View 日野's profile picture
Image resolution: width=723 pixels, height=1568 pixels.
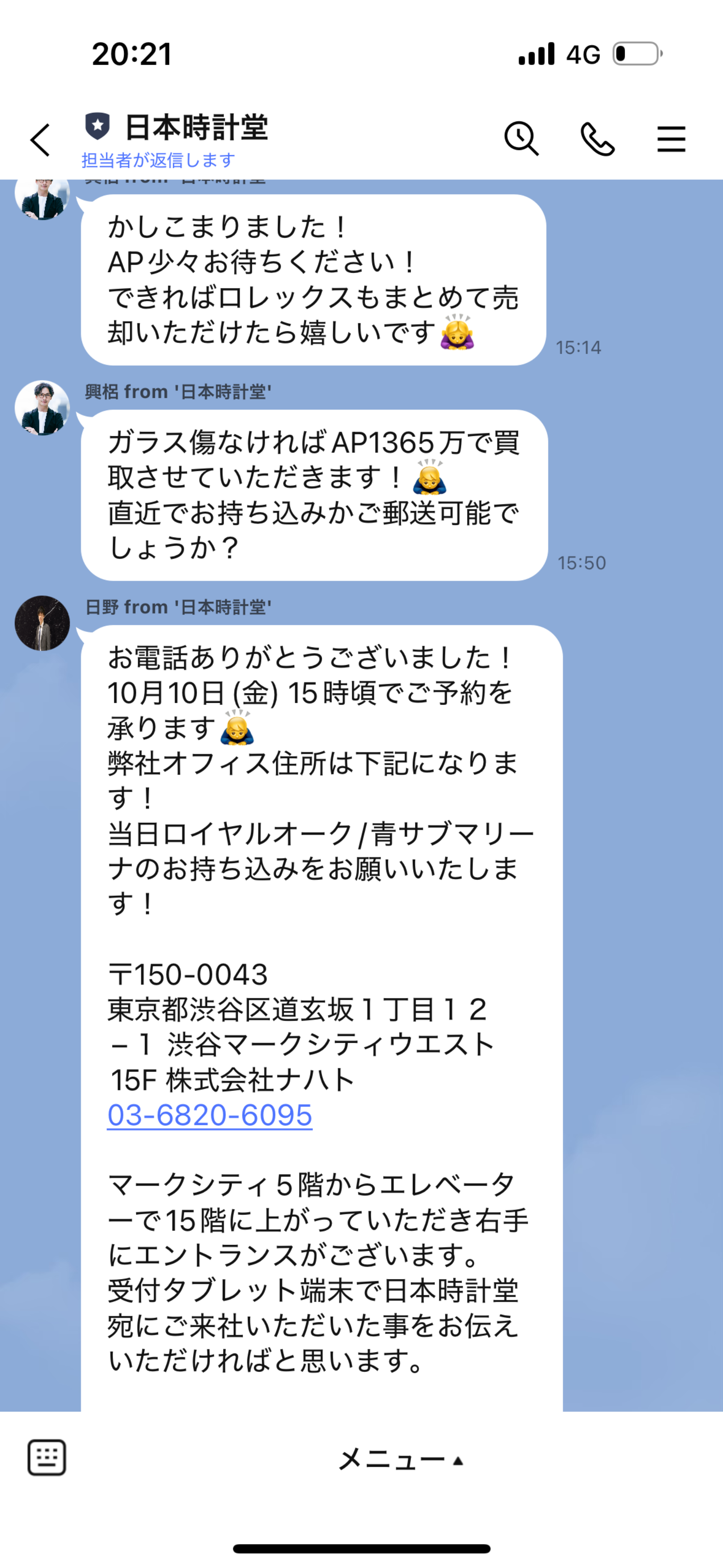coord(42,623)
